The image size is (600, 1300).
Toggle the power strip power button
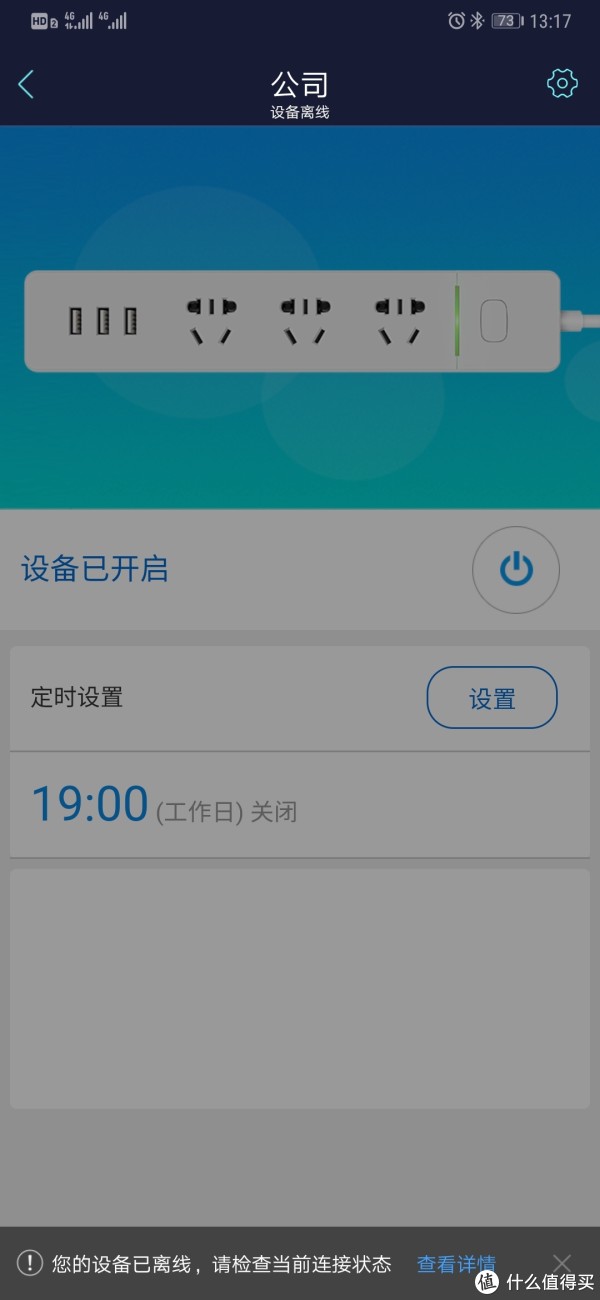coord(516,570)
